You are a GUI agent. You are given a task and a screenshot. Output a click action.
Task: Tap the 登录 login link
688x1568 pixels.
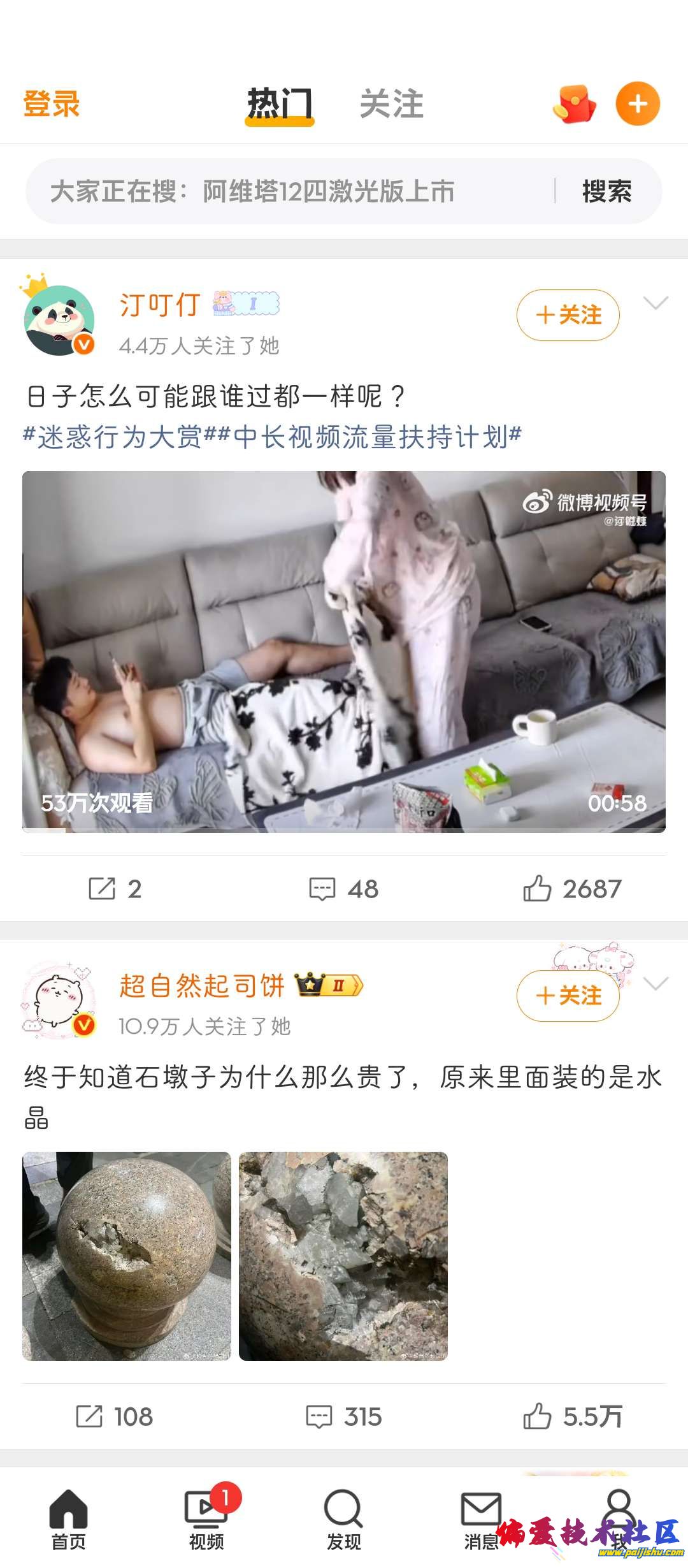(x=52, y=104)
